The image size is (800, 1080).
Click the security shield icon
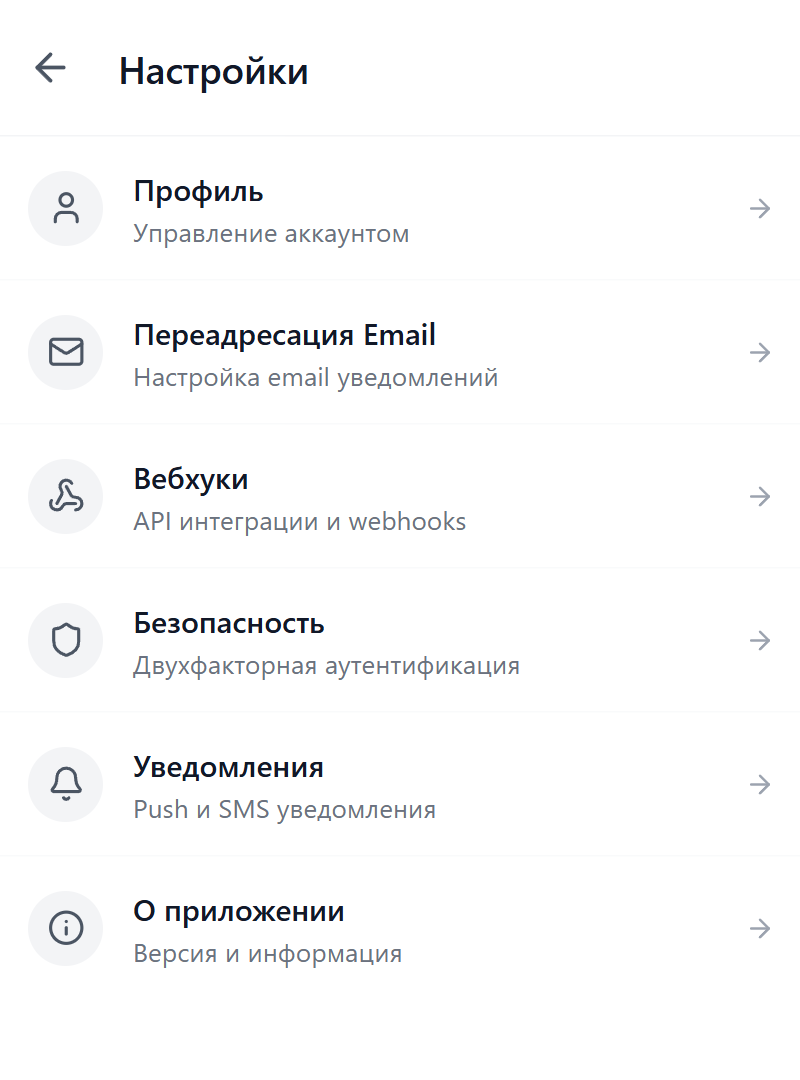click(65, 641)
